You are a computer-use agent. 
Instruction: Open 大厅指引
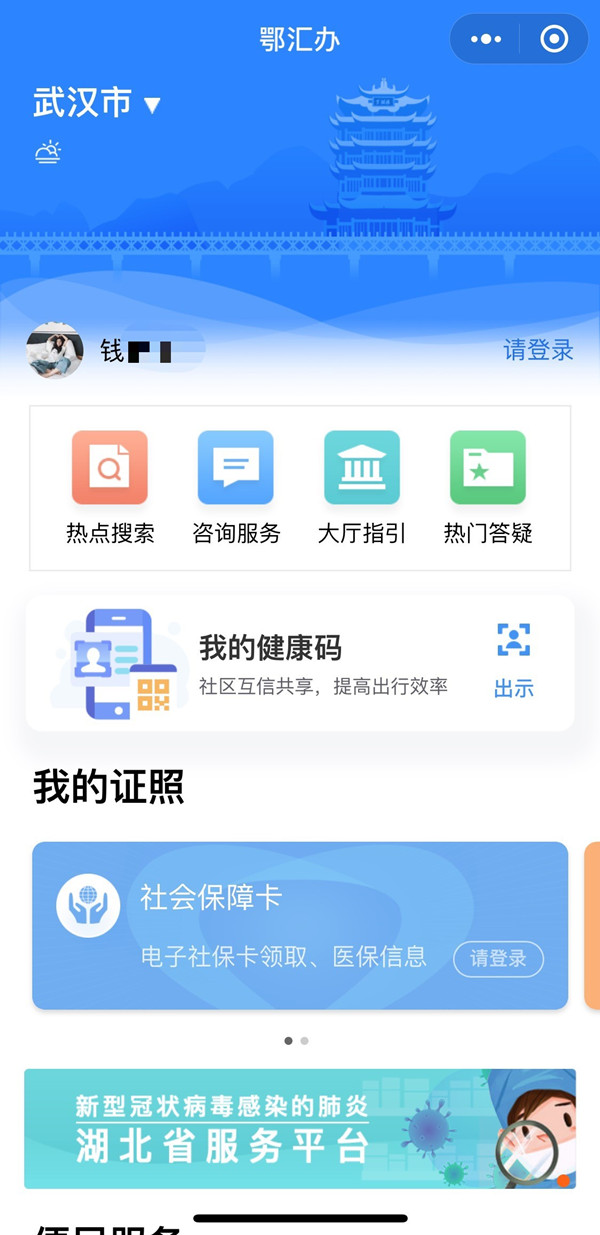coord(362,487)
